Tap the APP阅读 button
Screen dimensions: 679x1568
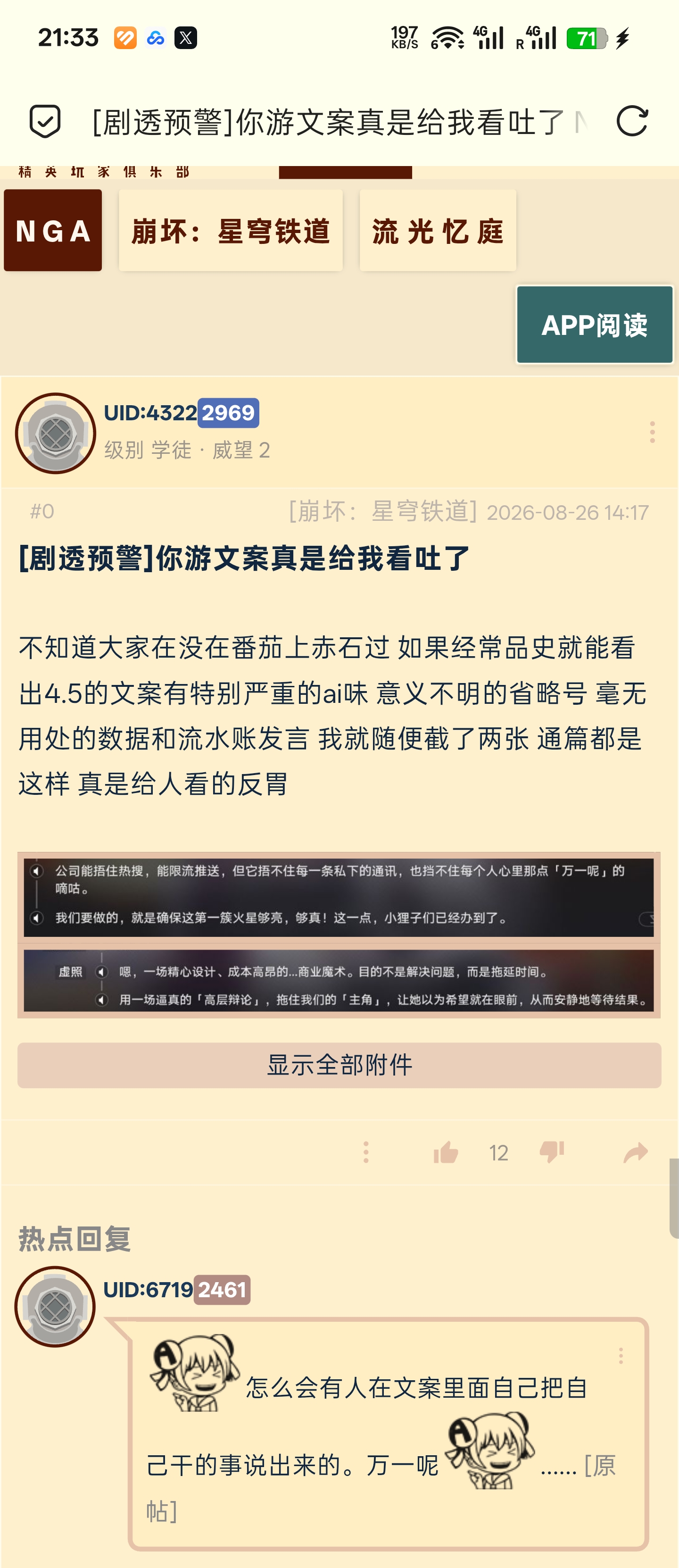coord(595,325)
